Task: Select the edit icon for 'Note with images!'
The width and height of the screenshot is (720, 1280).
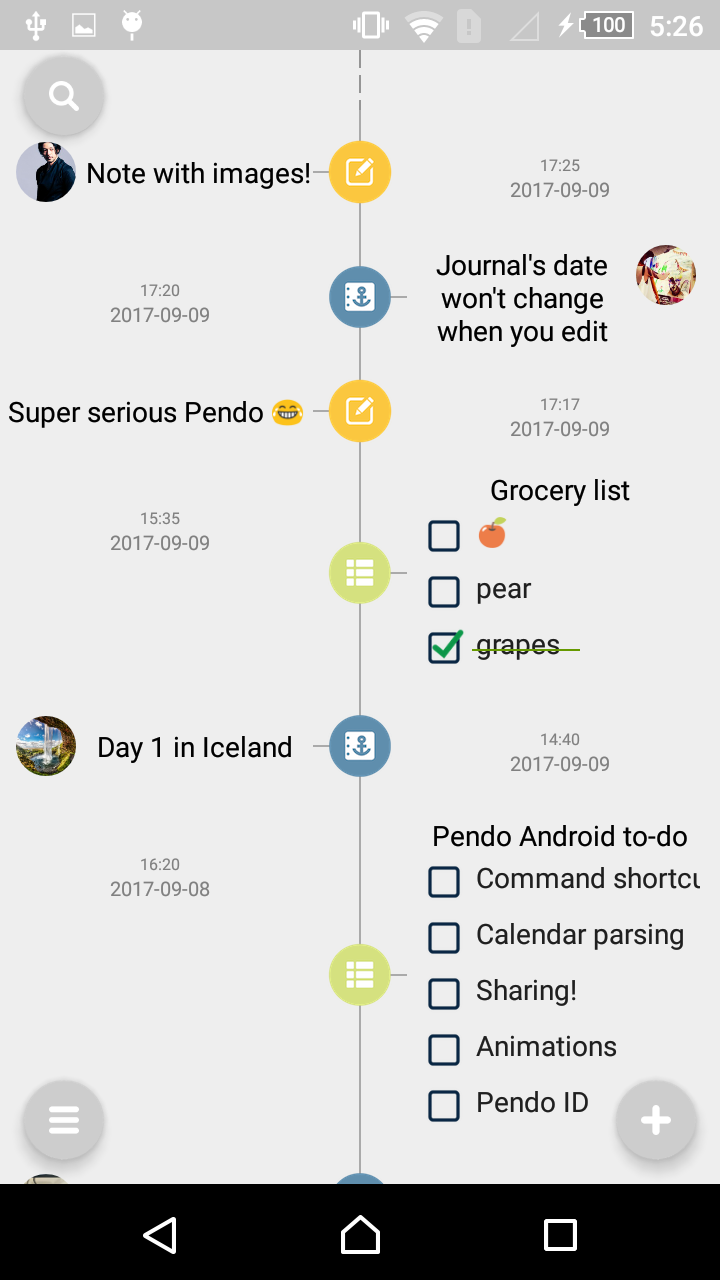Action: pos(359,172)
